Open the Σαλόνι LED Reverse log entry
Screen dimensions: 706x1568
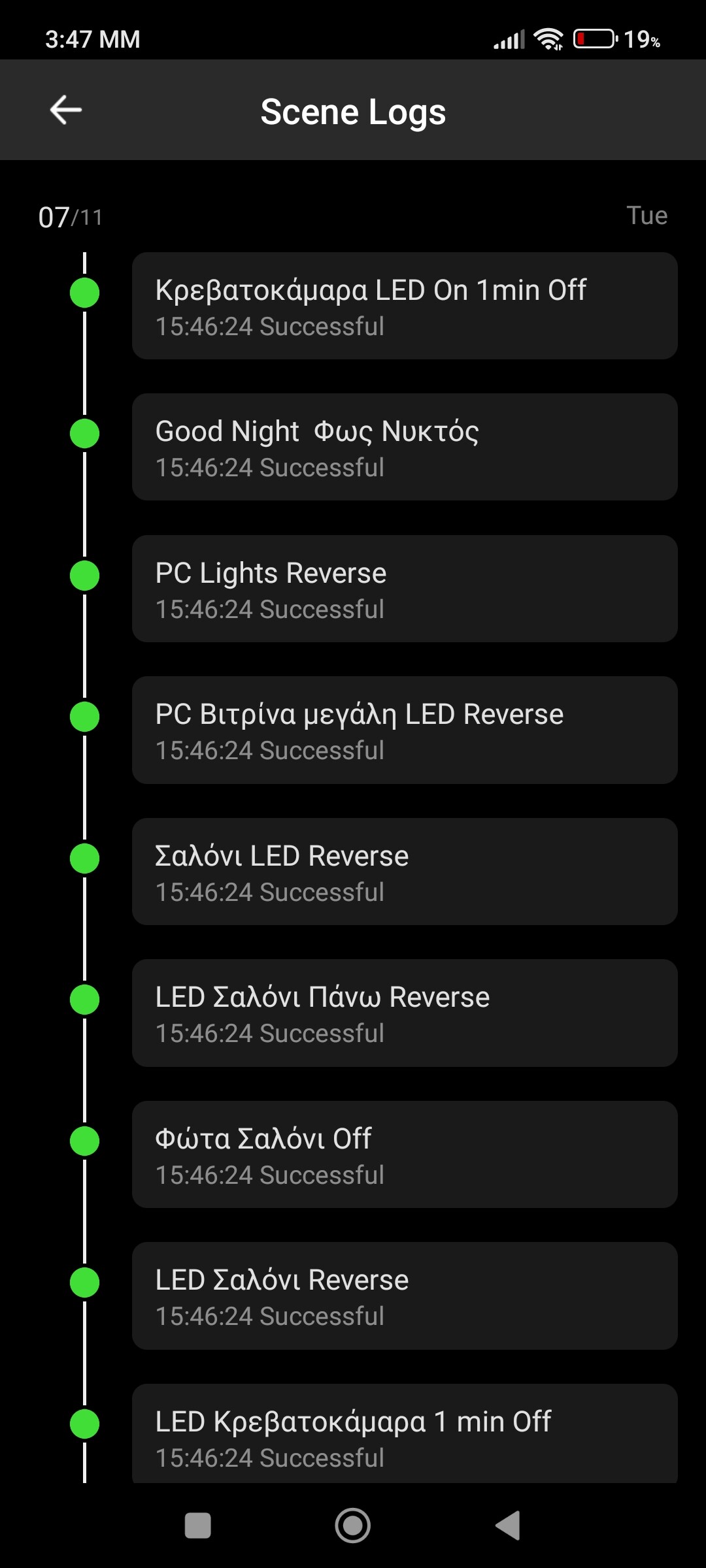405,872
